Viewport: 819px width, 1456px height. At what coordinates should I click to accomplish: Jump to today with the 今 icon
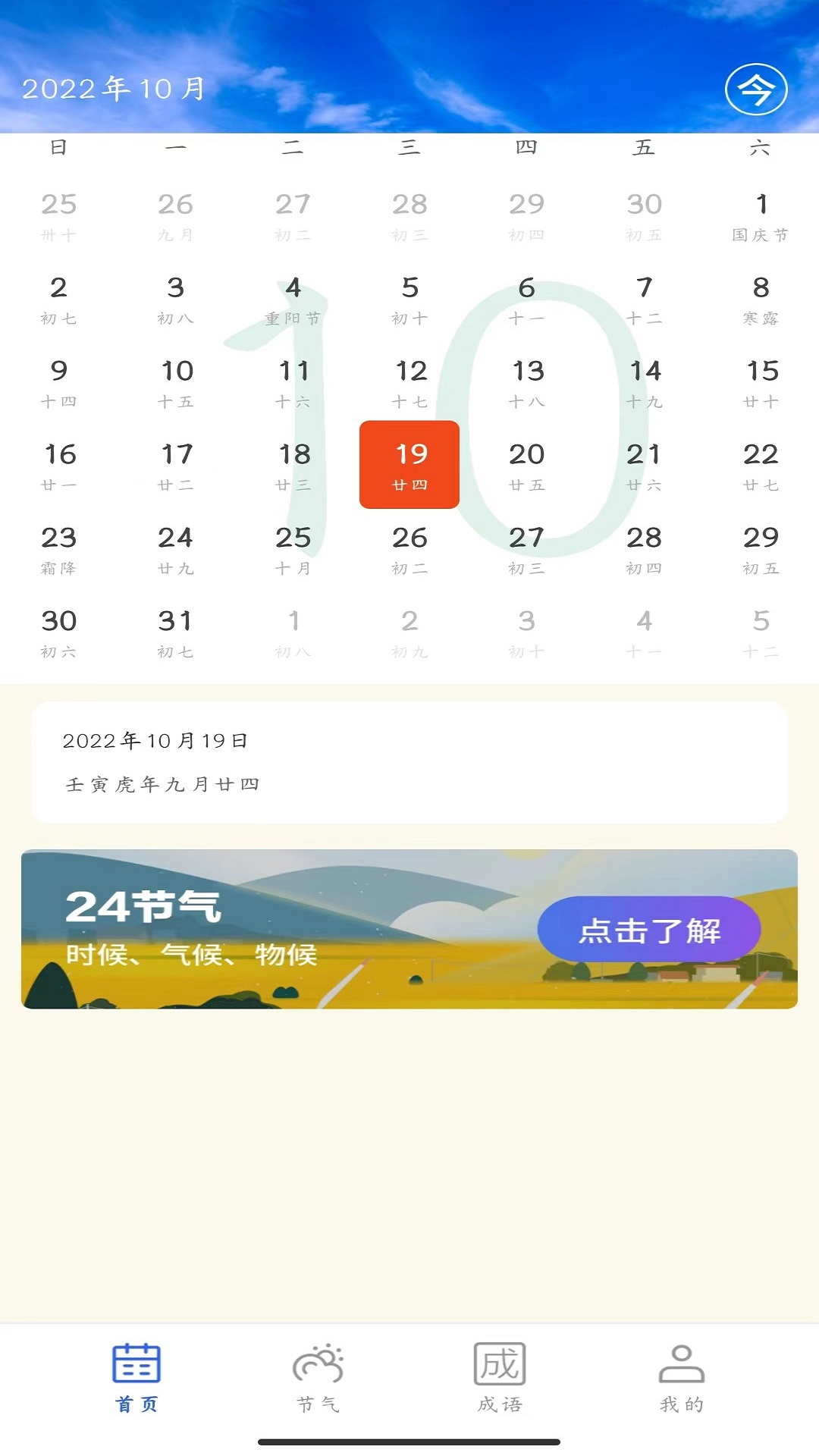pos(756,89)
